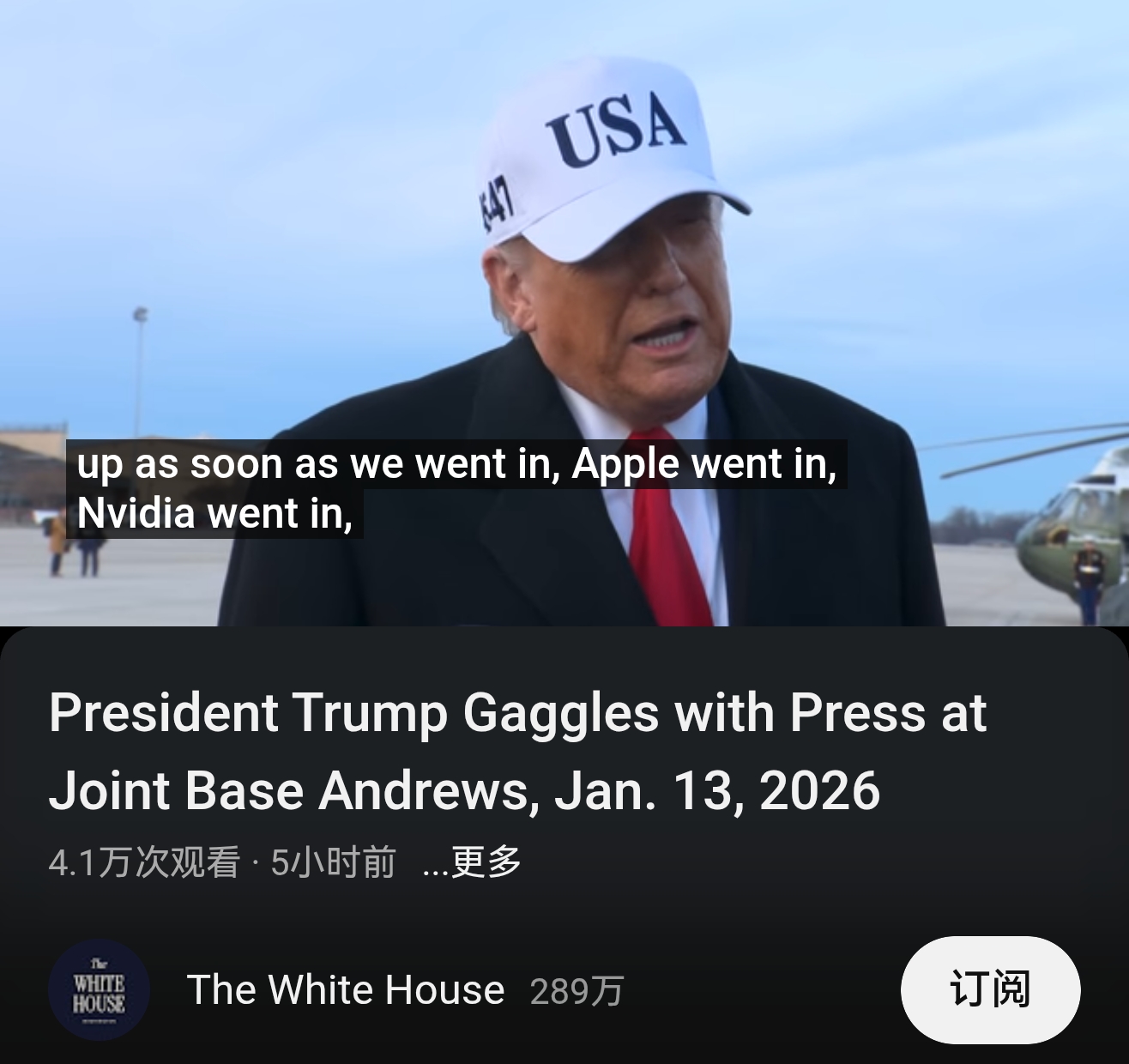The image size is (1129, 1064).
Task: Open The White House channel avatar
Action: pyautogui.click(x=99, y=990)
